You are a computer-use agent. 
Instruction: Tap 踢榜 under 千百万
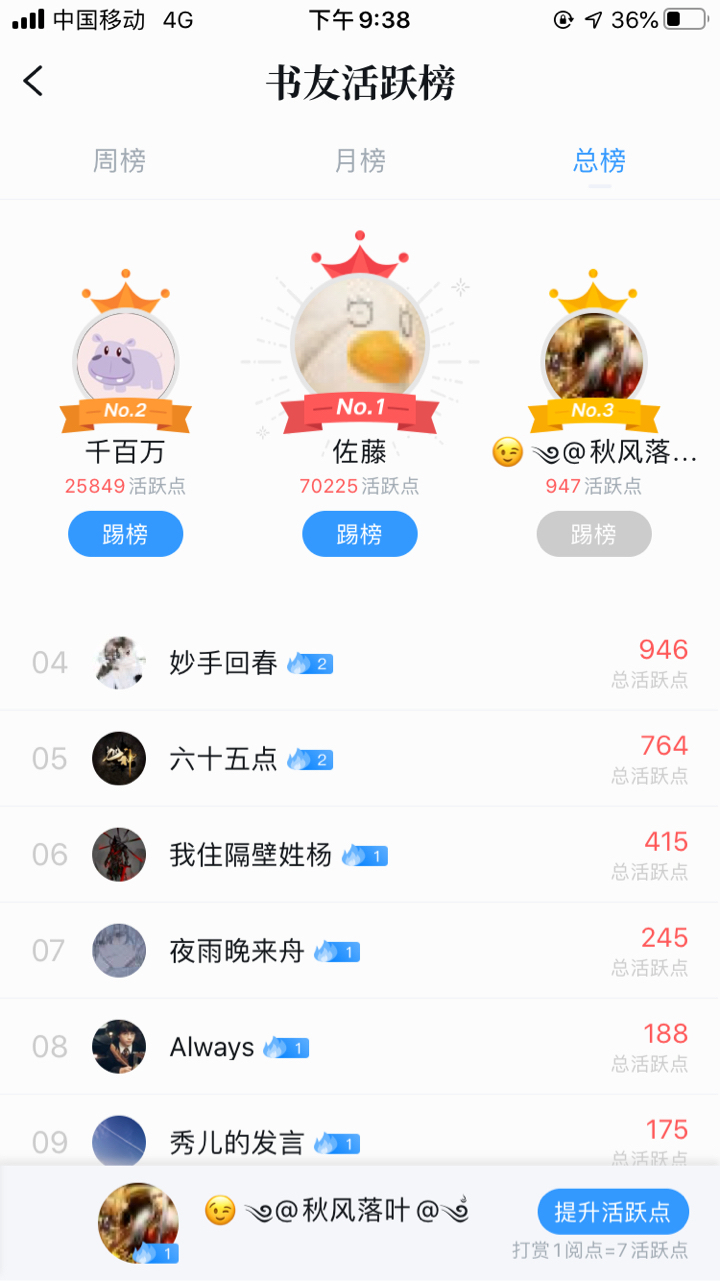(x=126, y=534)
